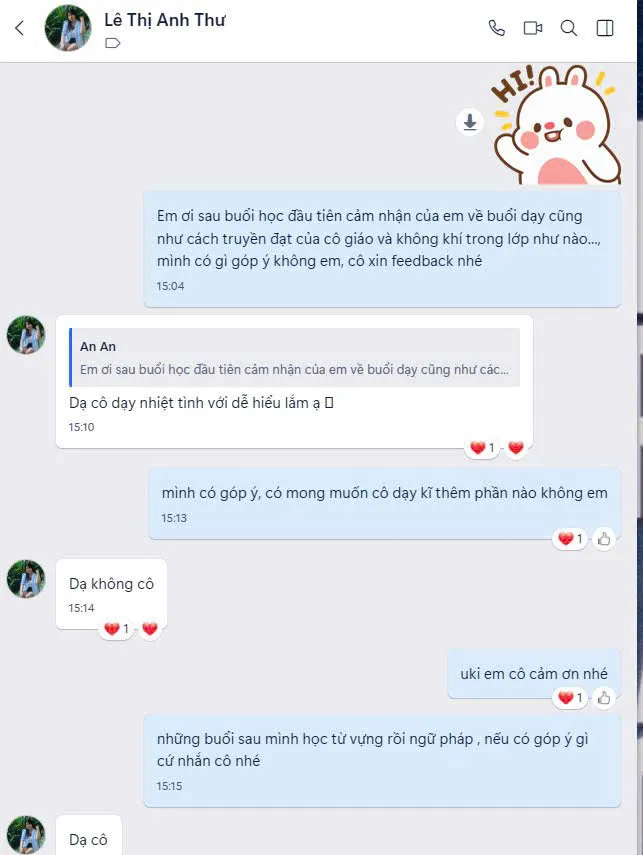This screenshot has height=855, width=643.
Task: Start a video call
Action: click(x=532, y=28)
